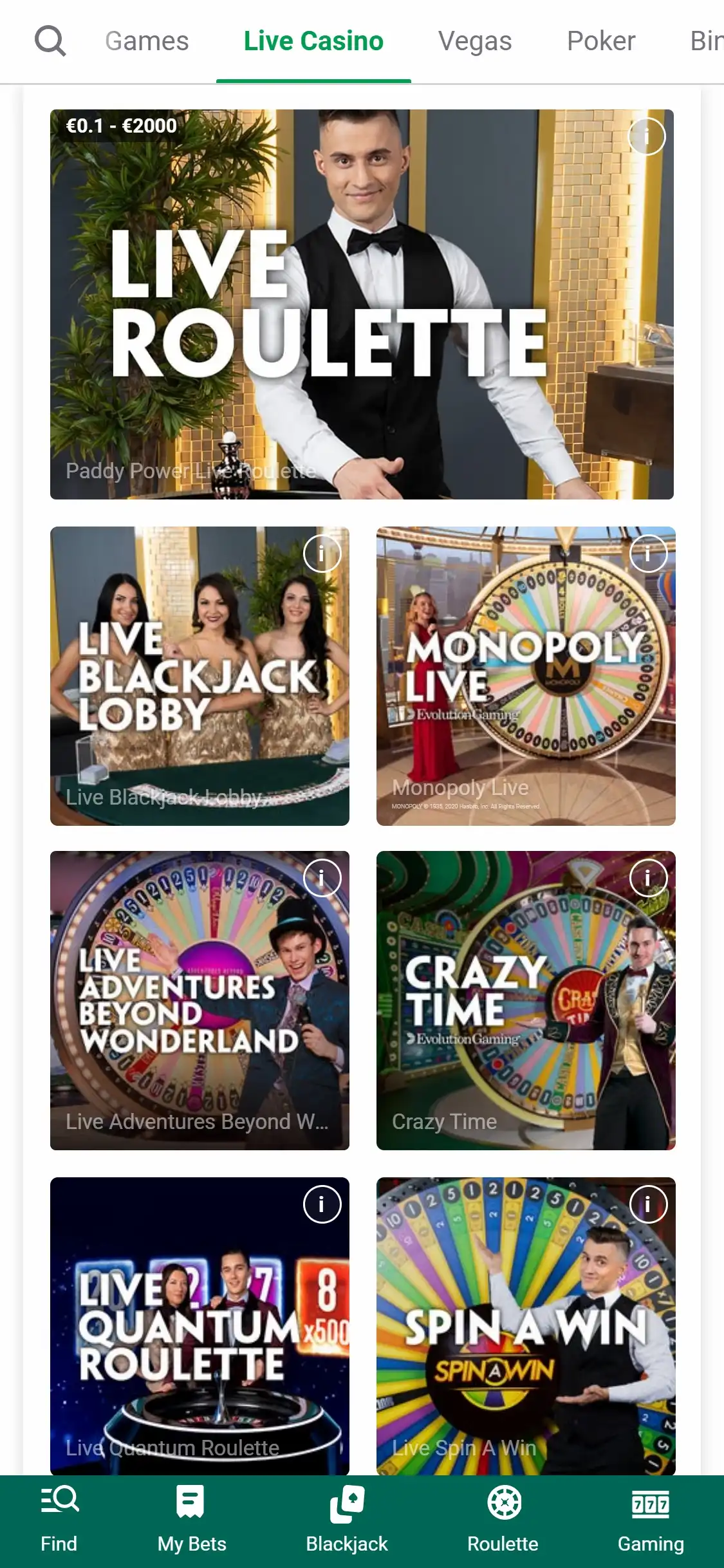Show info for Live Blackjack Lobby

[x=322, y=553]
